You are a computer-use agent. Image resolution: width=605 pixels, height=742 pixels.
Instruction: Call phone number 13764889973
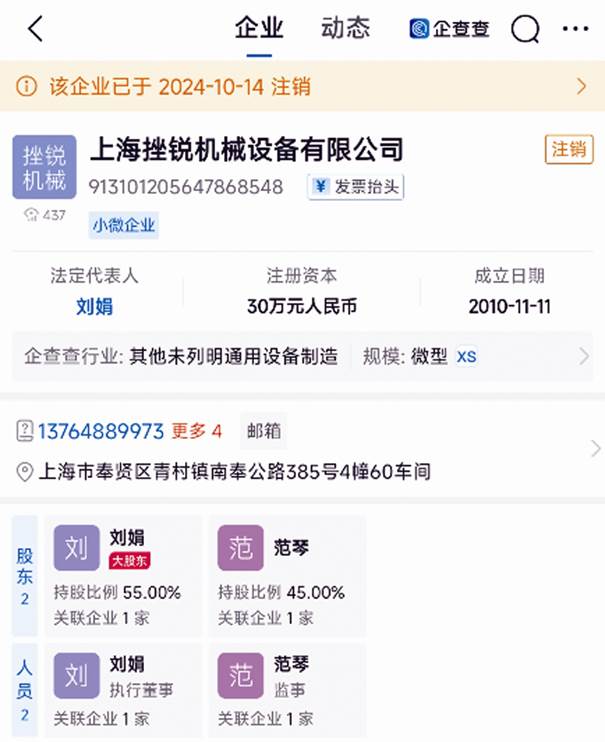(x=100, y=431)
